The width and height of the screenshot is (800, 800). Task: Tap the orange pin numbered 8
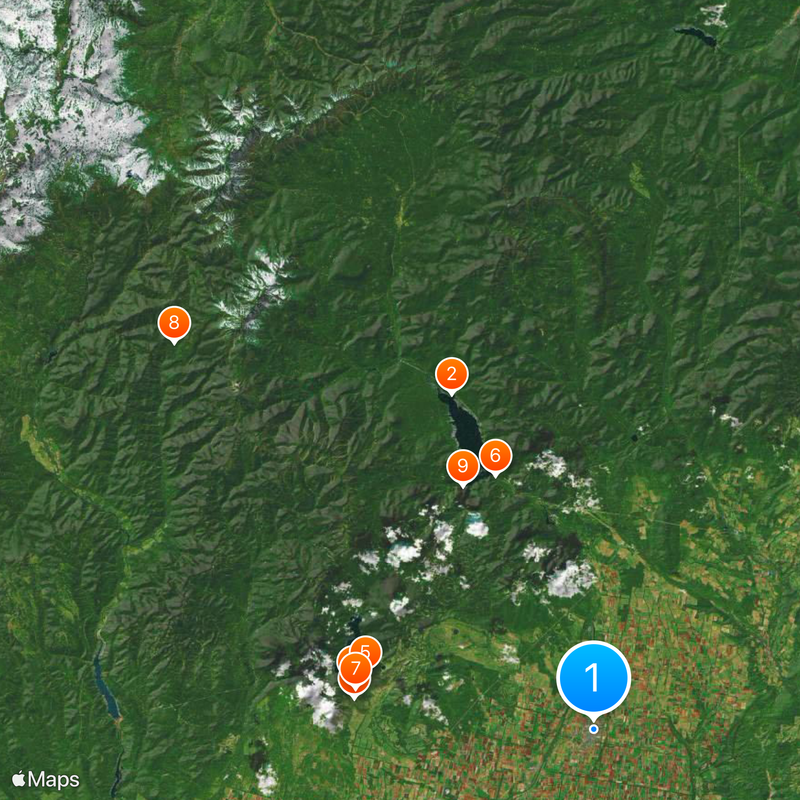coord(174,322)
